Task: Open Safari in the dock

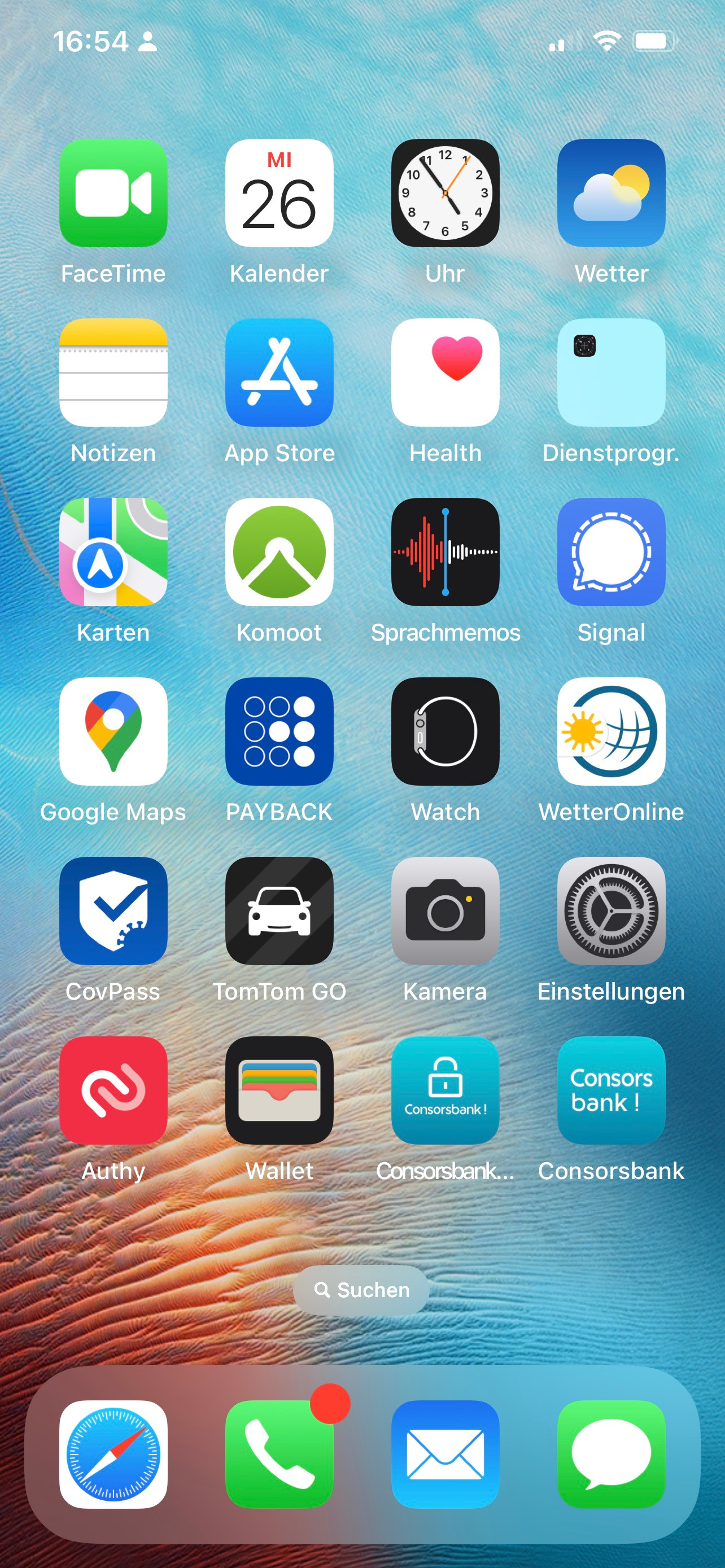Action: coord(113,1454)
